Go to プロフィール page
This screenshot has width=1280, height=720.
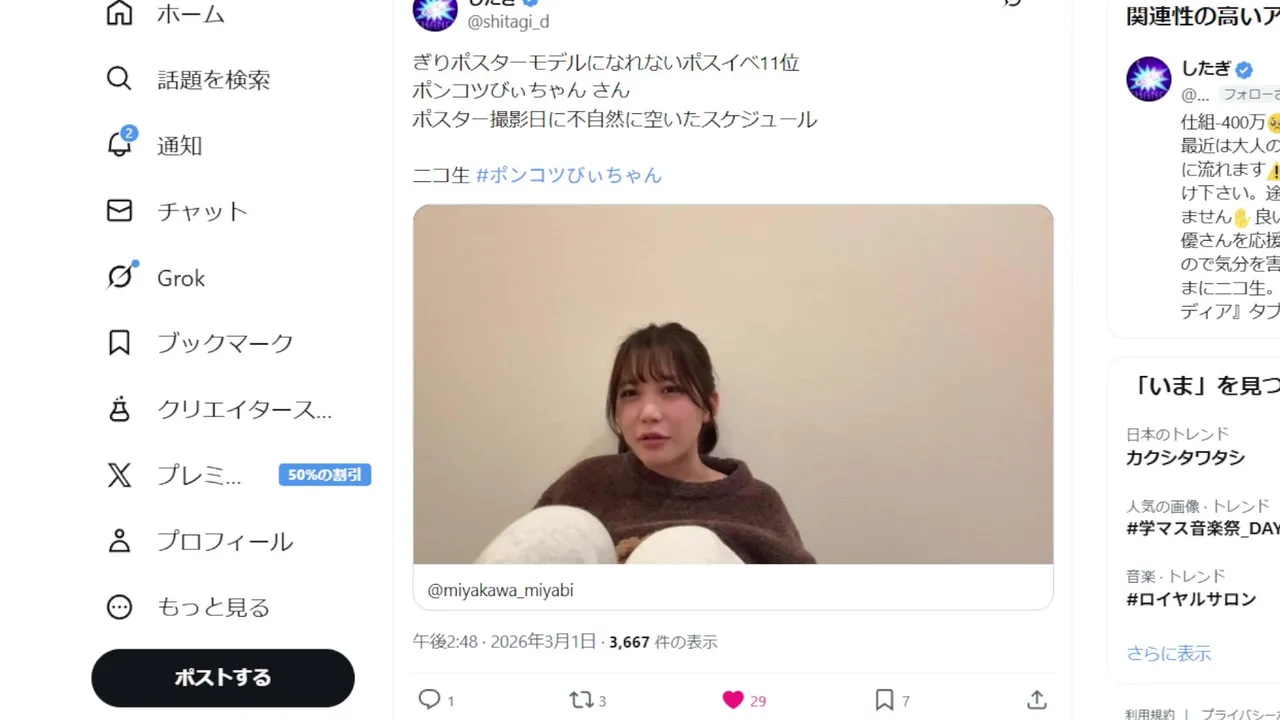pyautogui.click(x=200, y=542)
